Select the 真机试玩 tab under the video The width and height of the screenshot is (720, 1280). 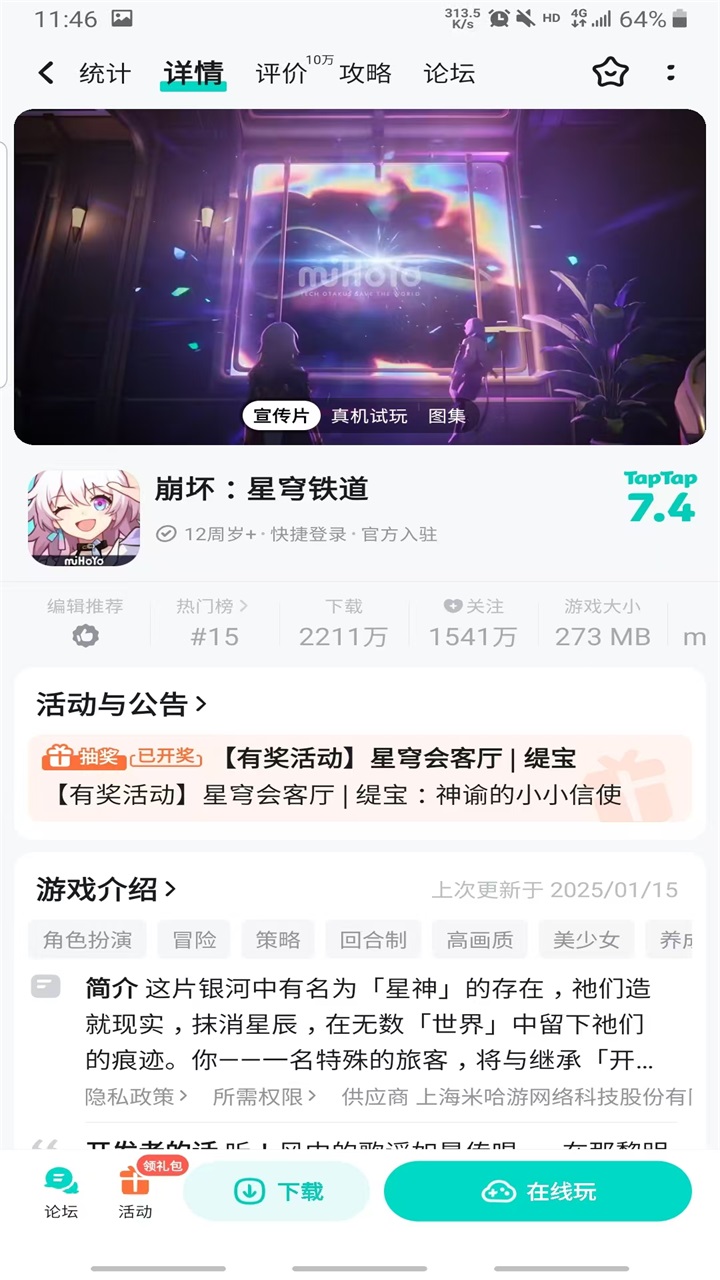370,414
